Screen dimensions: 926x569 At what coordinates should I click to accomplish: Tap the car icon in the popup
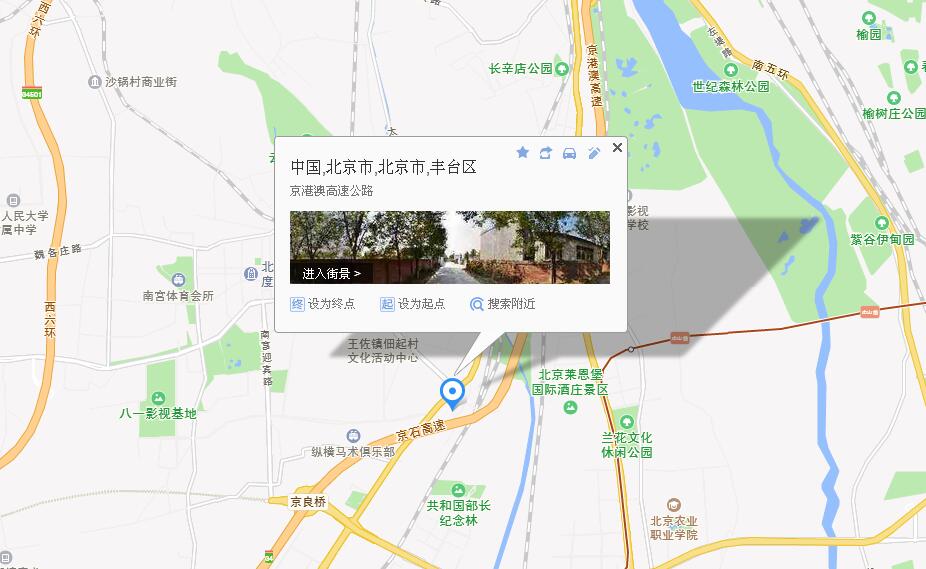[570, 153]
